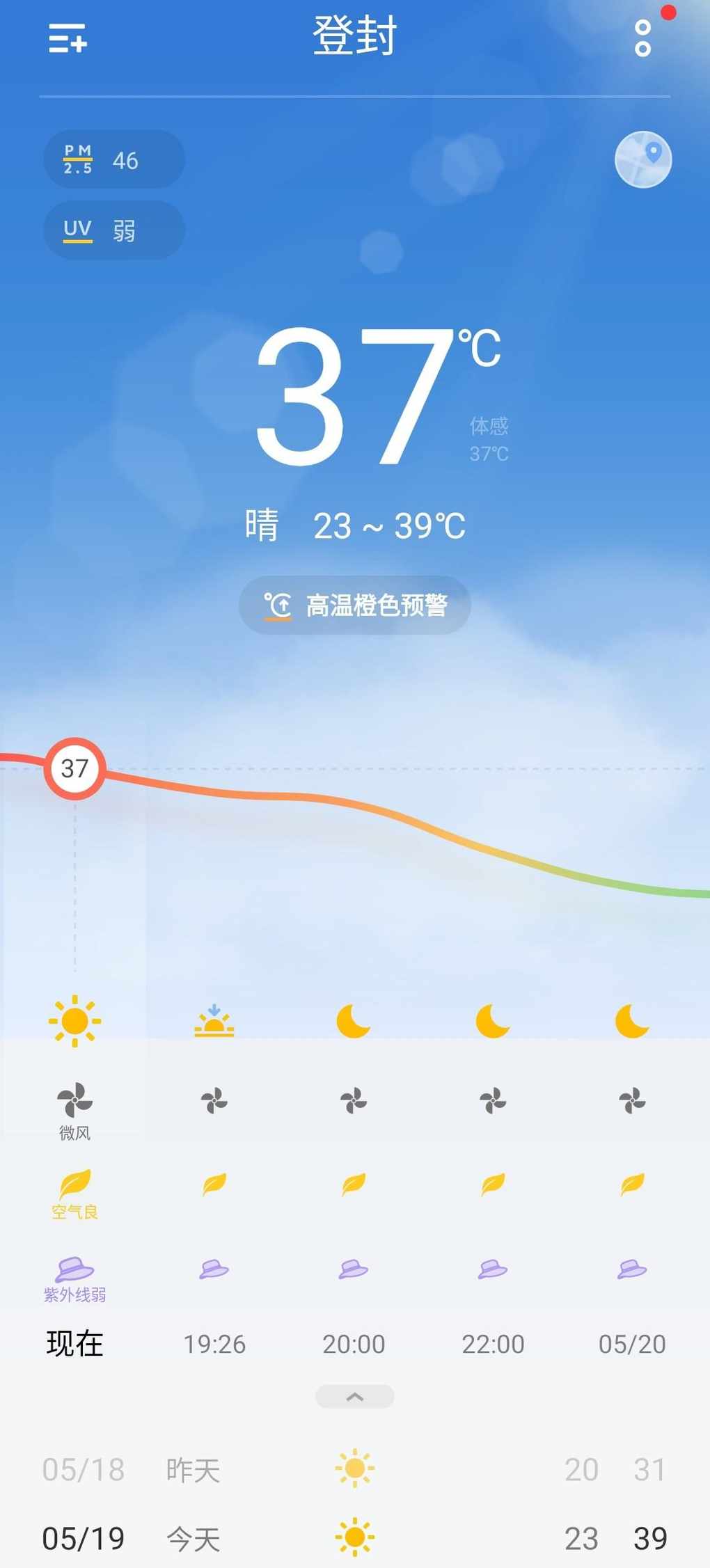Open the overflow menu with red dot
Screen dimensions: 710x1568
tap(644, 37)
